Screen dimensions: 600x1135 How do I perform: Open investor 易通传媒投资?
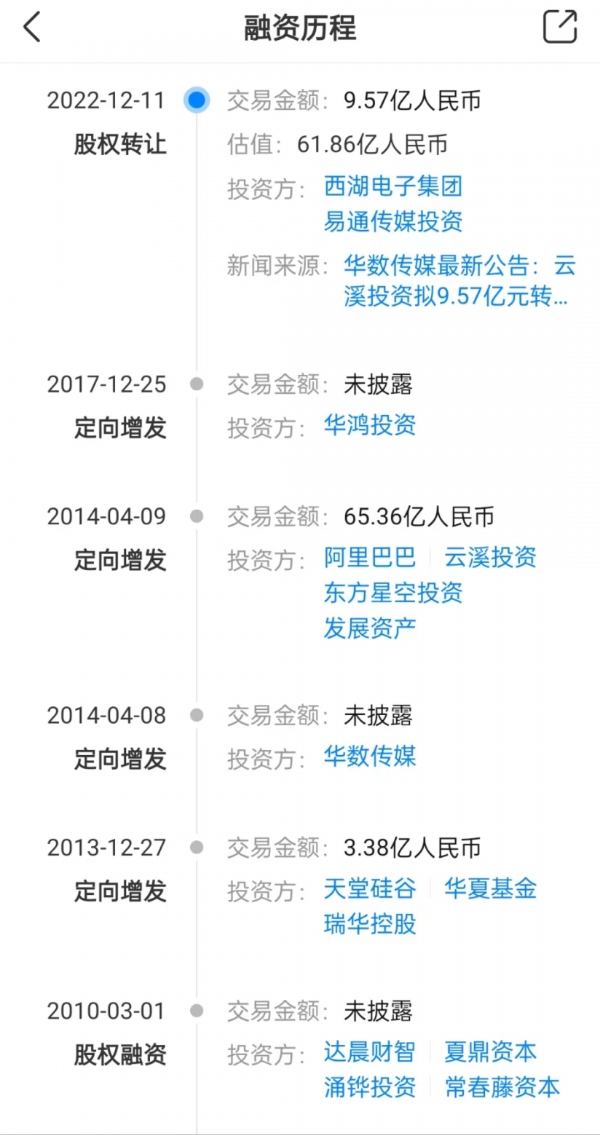pyautogui.click(x=393, y=221)
